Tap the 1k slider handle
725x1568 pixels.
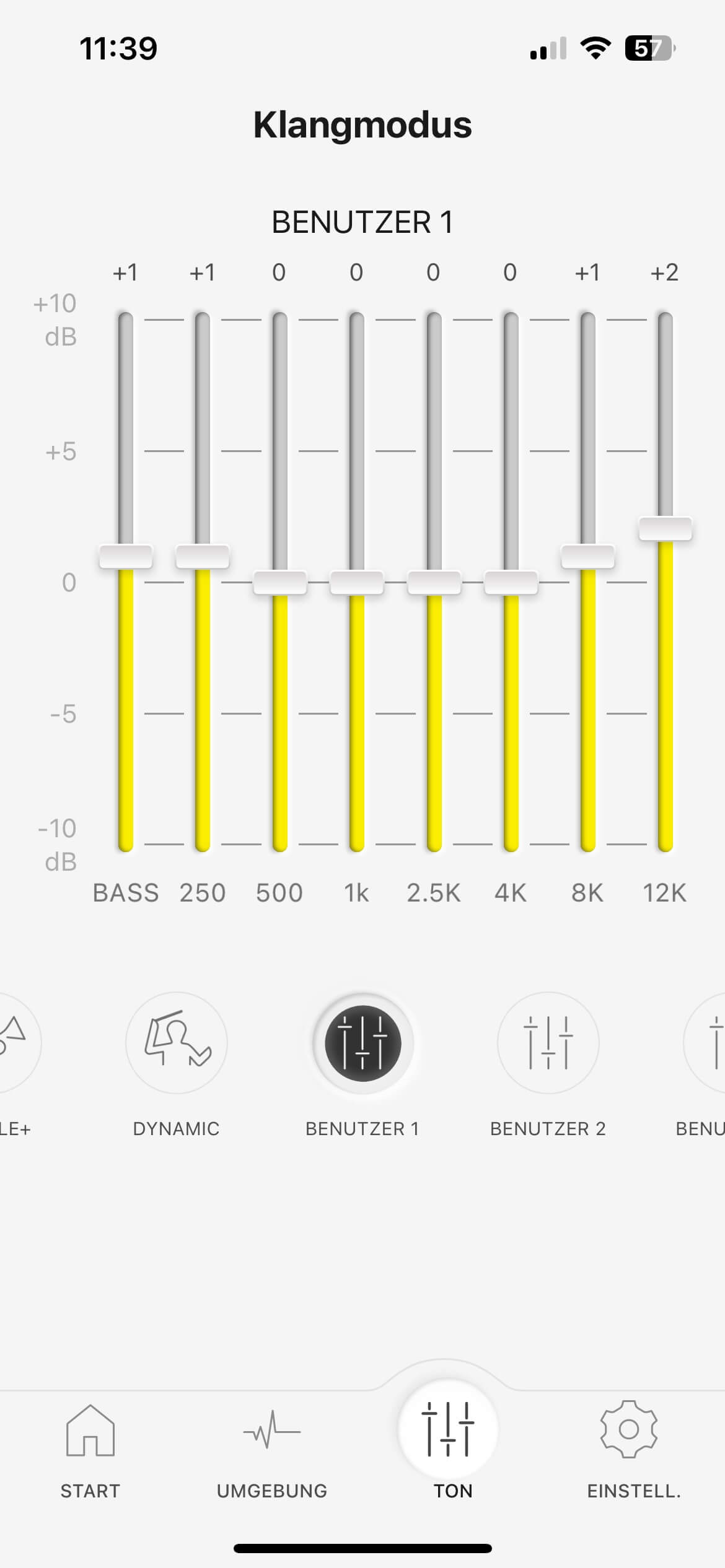(357, 583)
